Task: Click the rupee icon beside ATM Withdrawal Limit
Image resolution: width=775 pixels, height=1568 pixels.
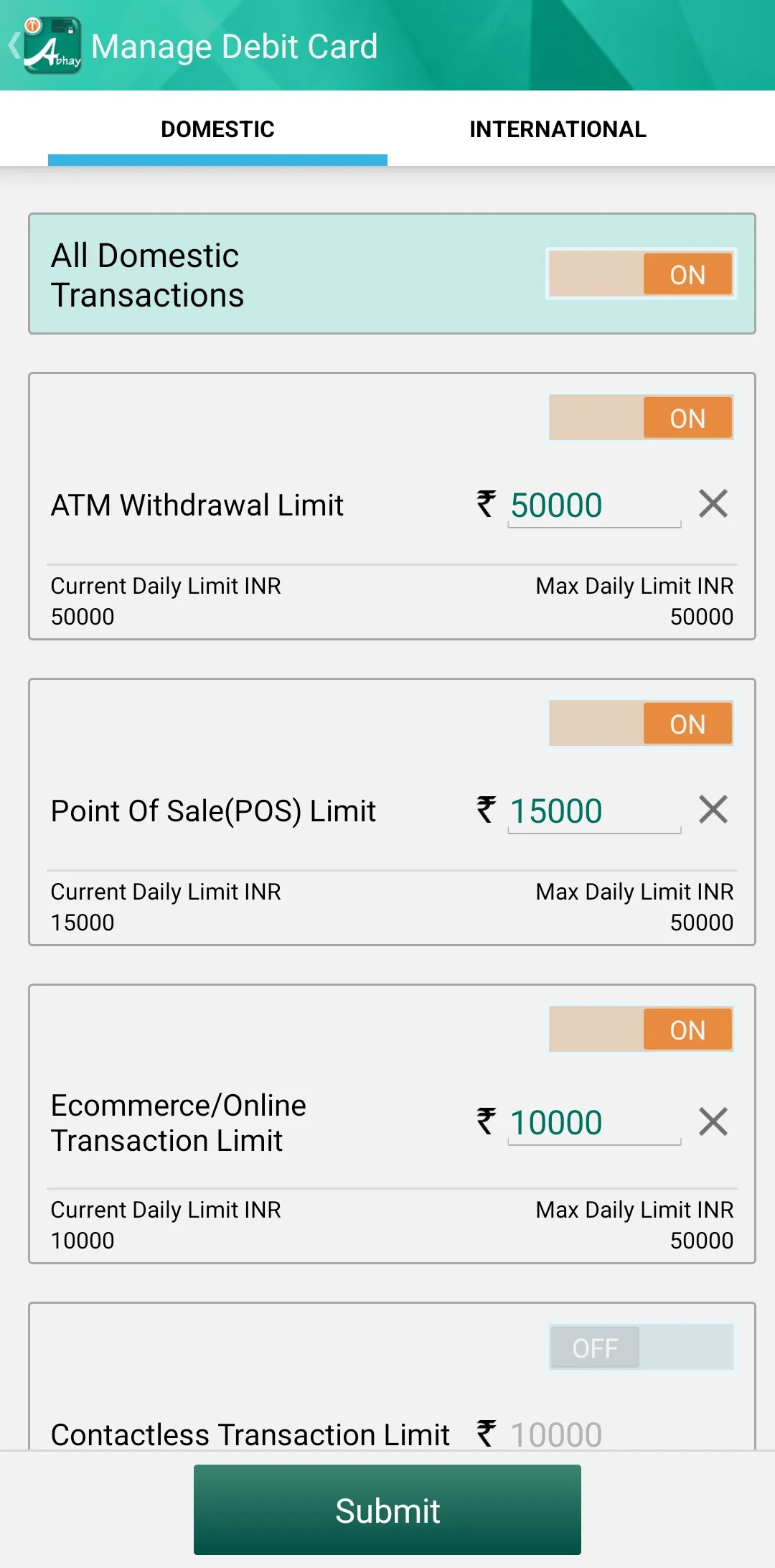Action: click(485, 505)
